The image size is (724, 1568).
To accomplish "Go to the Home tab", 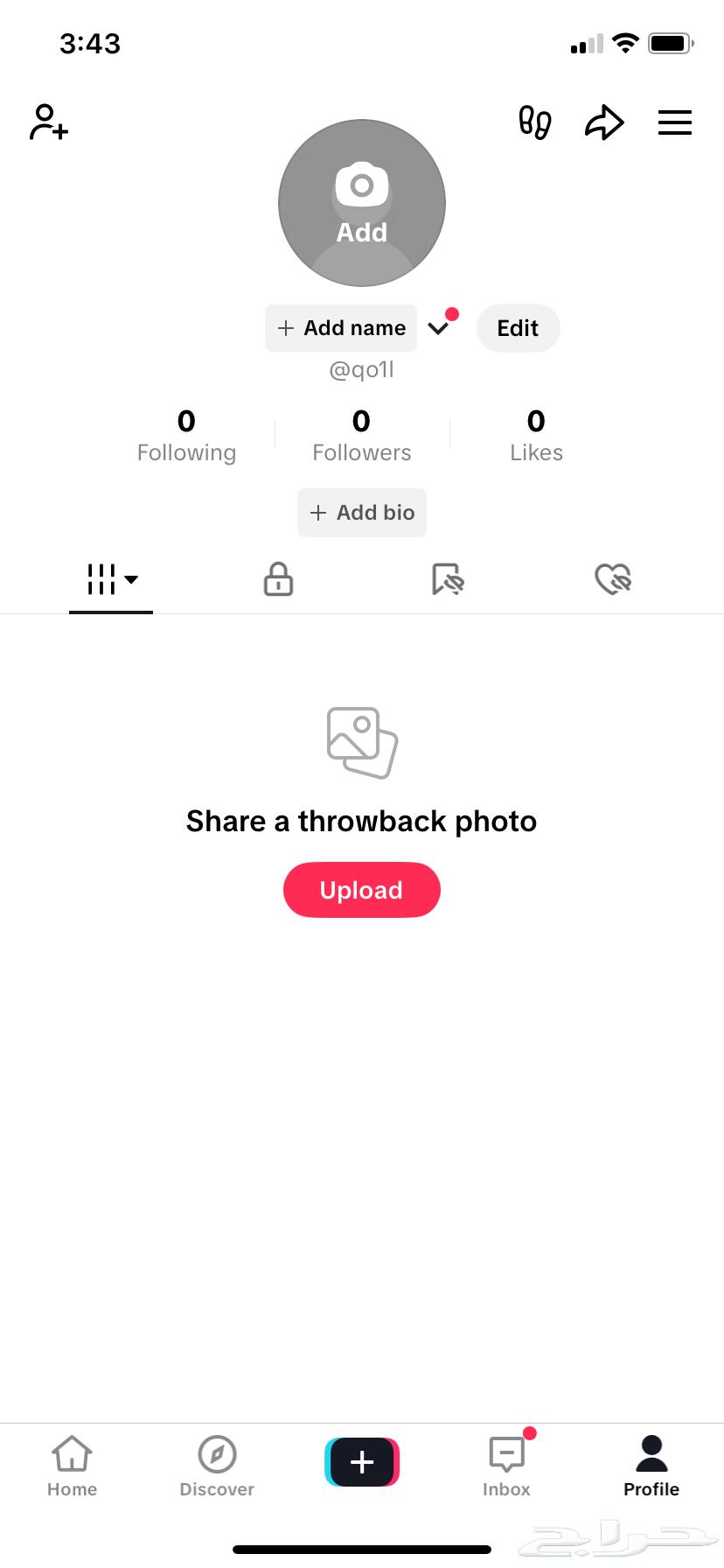I will click(72, 1466).
